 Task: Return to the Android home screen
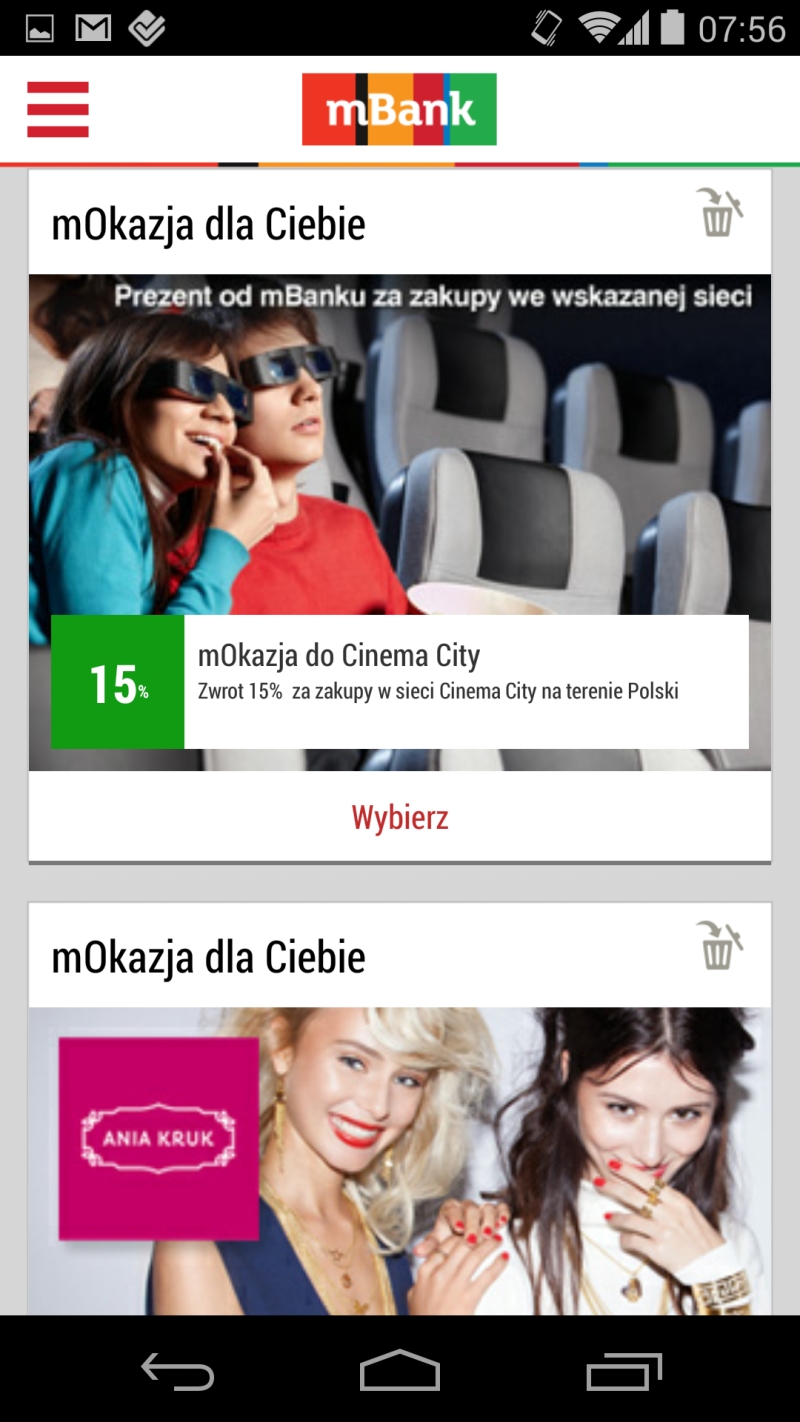coord(400,1370)
